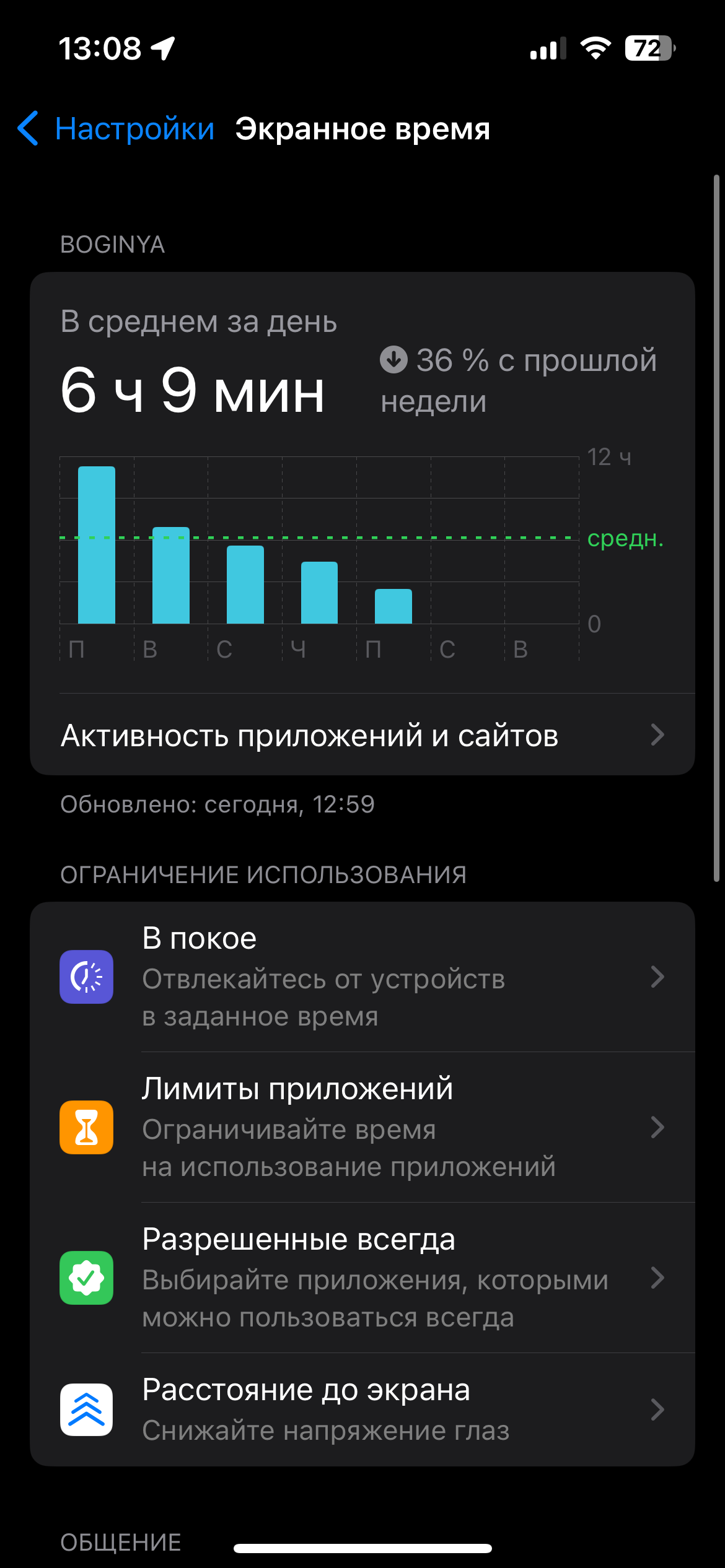Open Расстояние до экрана
Image resolution: width=725 pixels, height=1568 pixels.
click(362, 1409)
